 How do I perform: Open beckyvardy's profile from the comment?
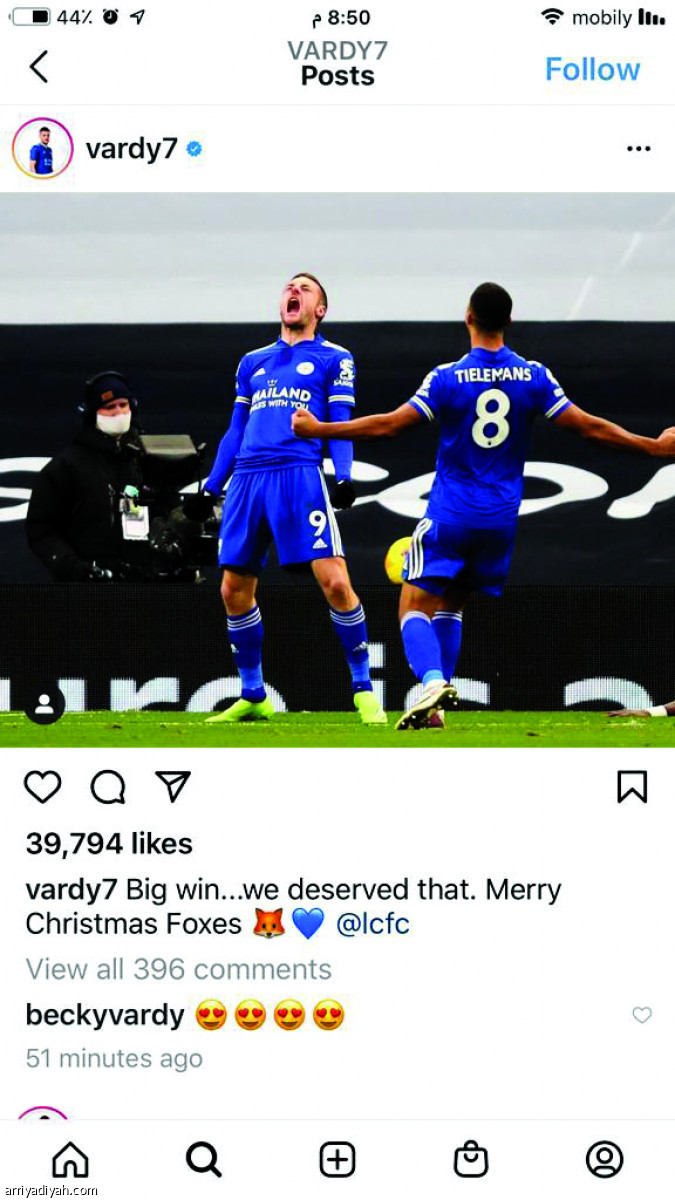(x=105, y=1015)
